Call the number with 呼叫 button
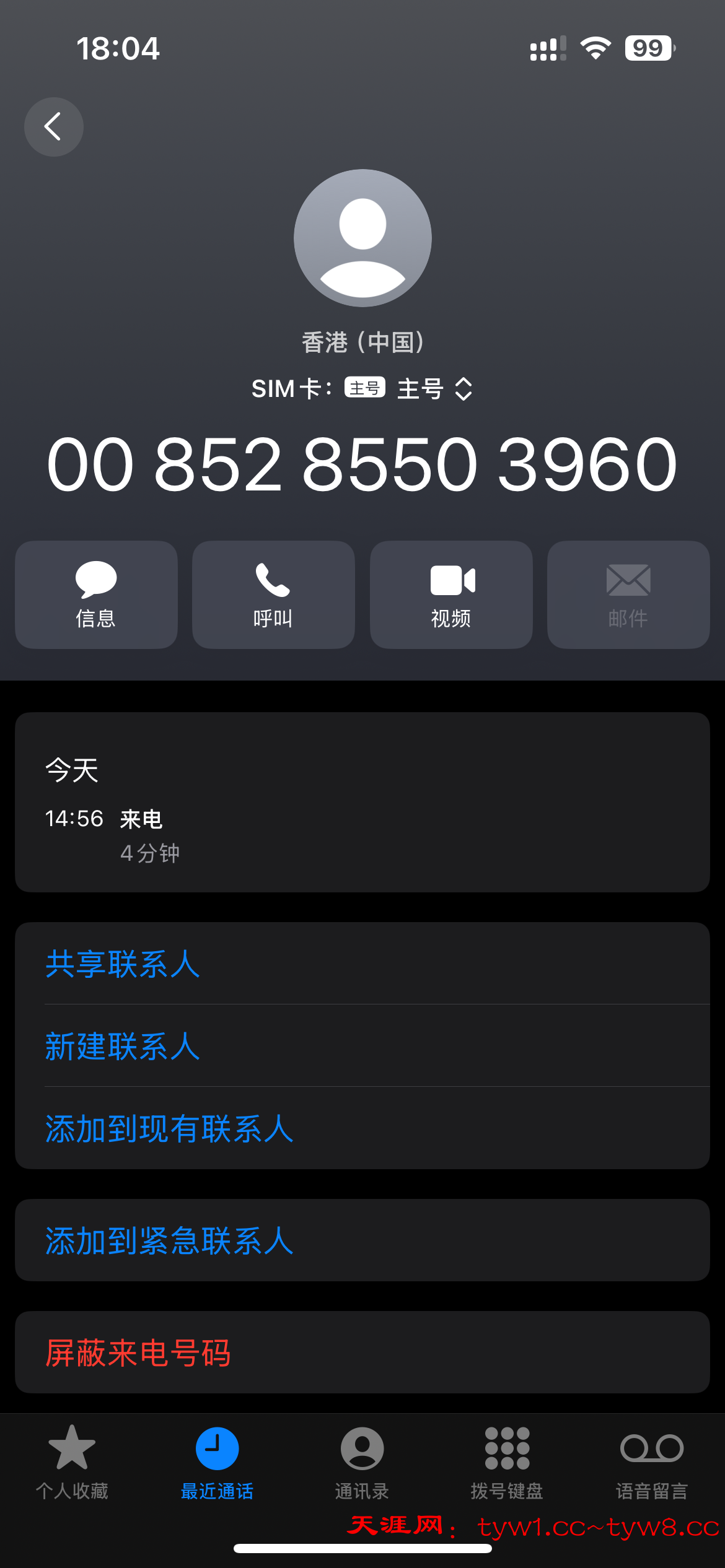Screen dimensions: 725x1568 click(273, 595)
